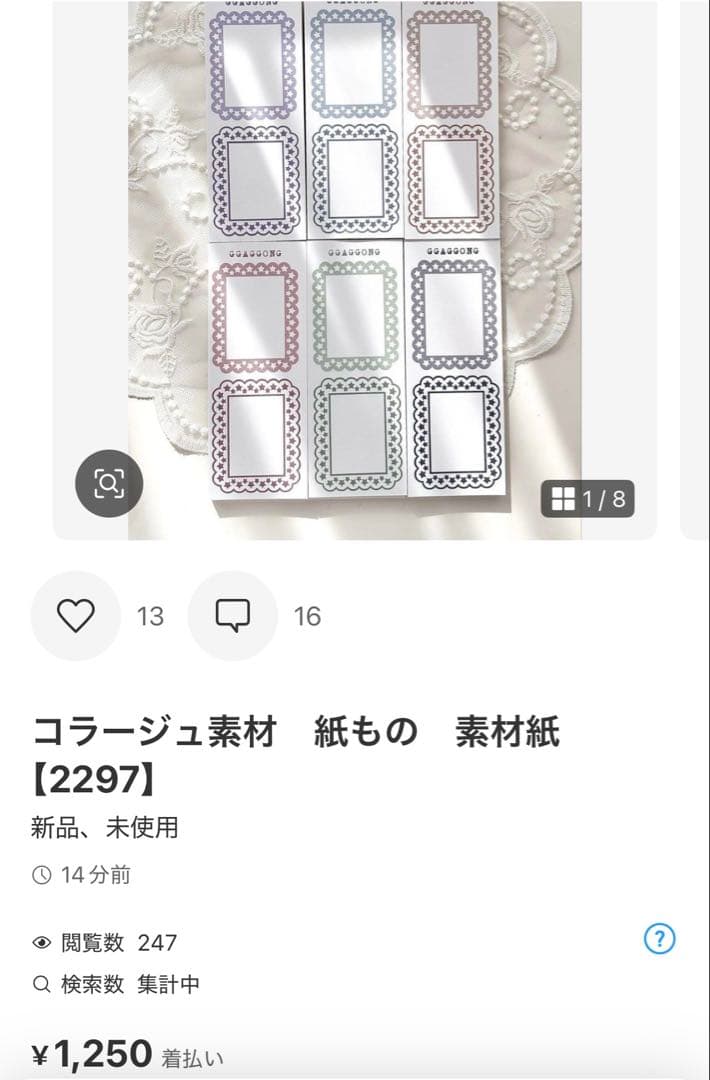The width and height of the screenshot is (710, 1080).
Task: Search similar items with image search icon
Action: 109,484
